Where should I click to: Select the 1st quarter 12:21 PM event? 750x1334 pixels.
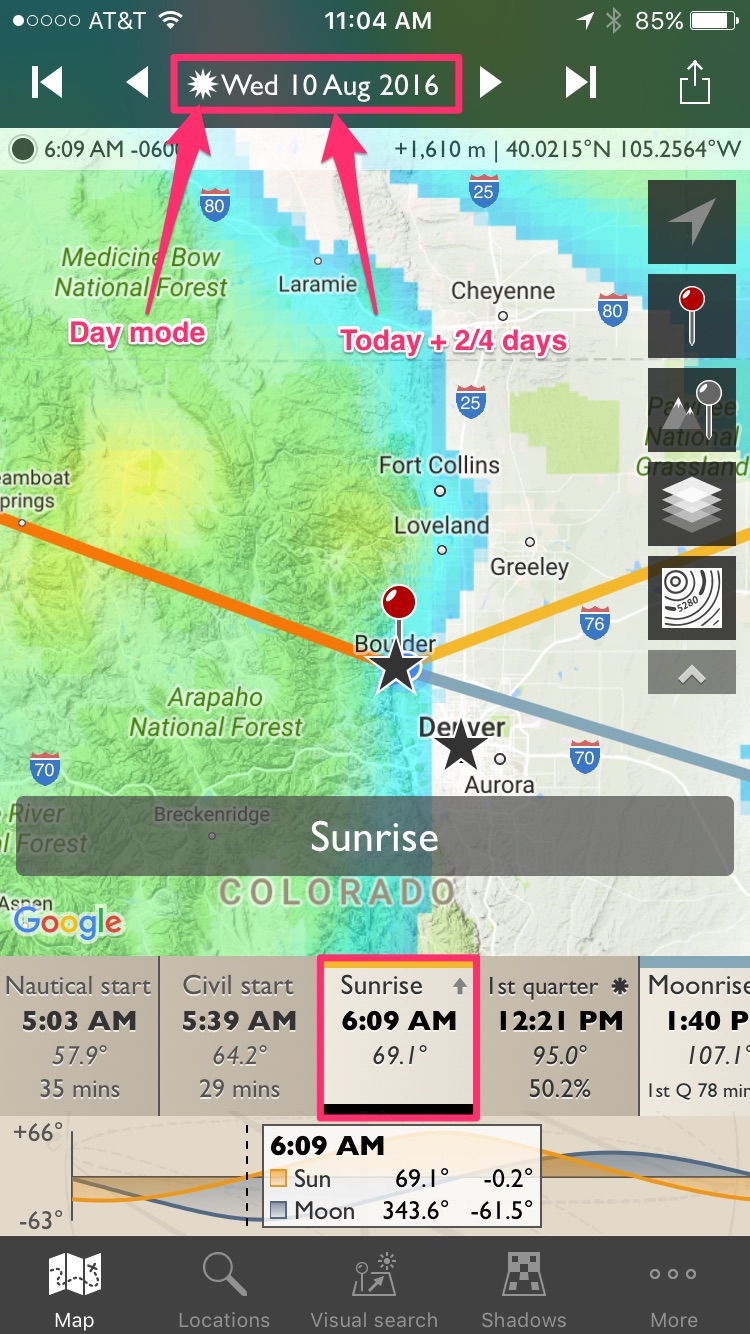point(559,1036)
